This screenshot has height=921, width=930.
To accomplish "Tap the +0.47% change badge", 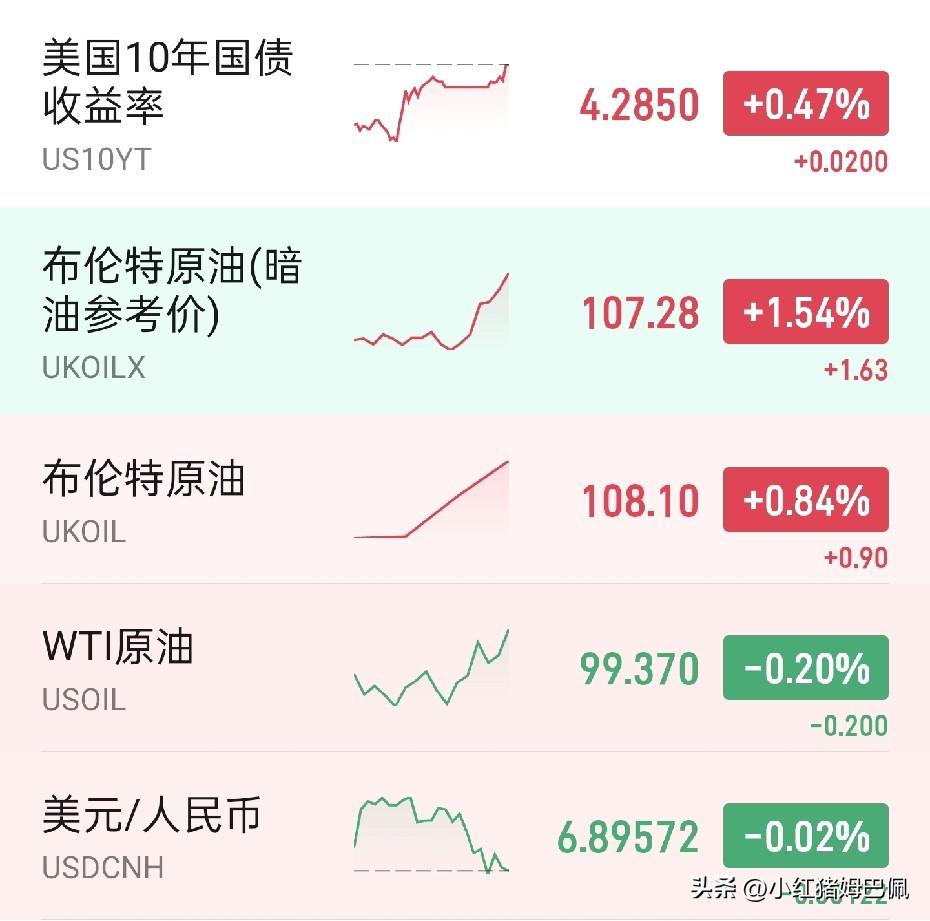I will 805,104.
